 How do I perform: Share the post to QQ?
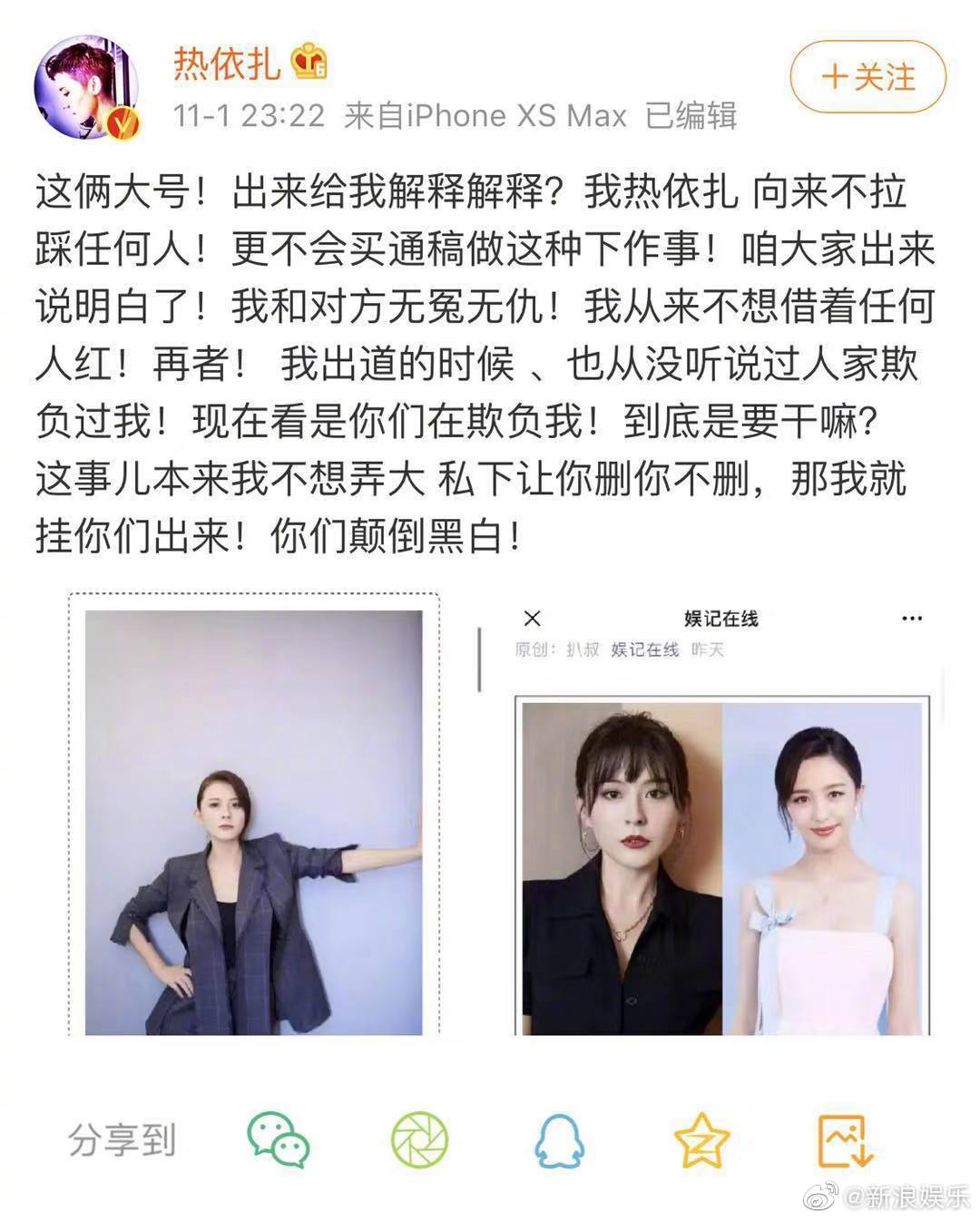[560, 1141]
